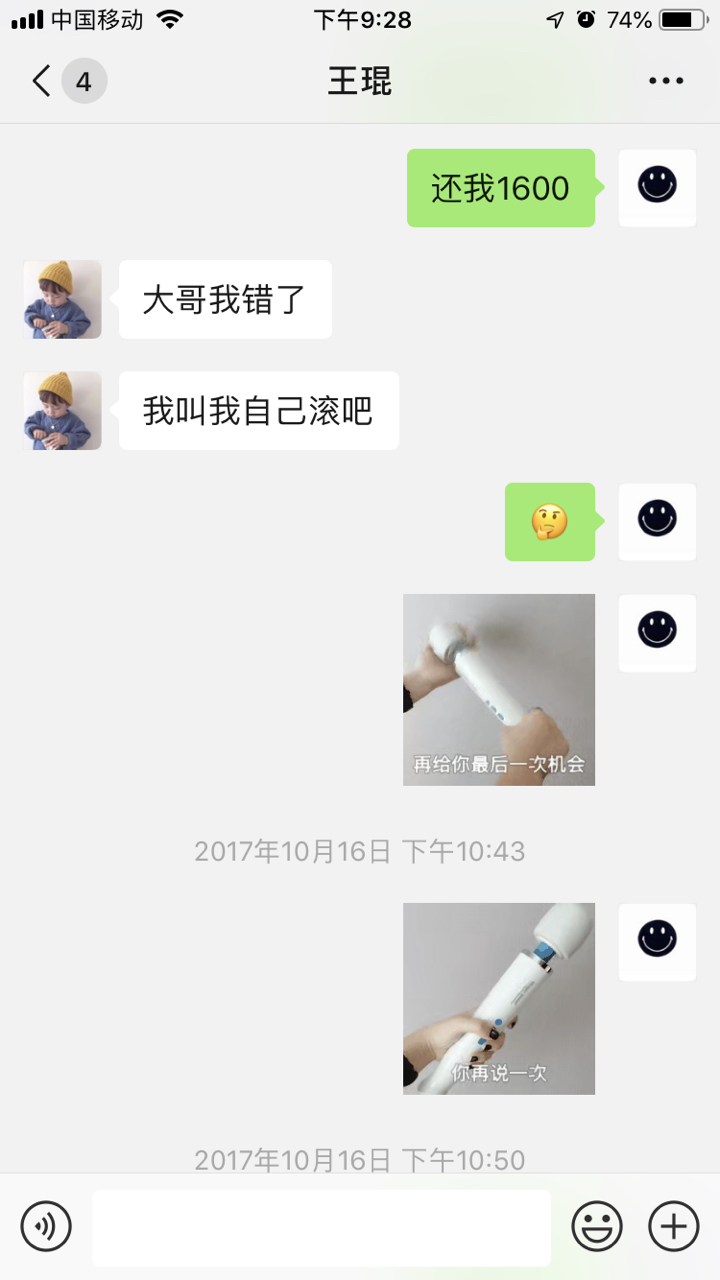Open the chat info overflow menu
Screen dimensions: 720x1280
[665, 81]
